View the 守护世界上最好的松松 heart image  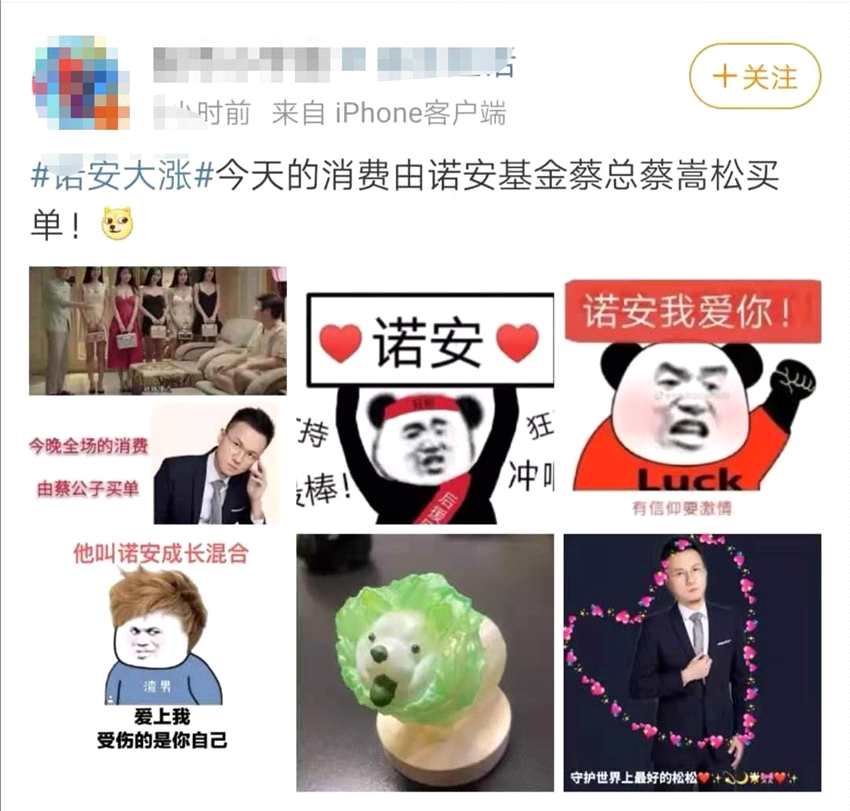[692, 662]
